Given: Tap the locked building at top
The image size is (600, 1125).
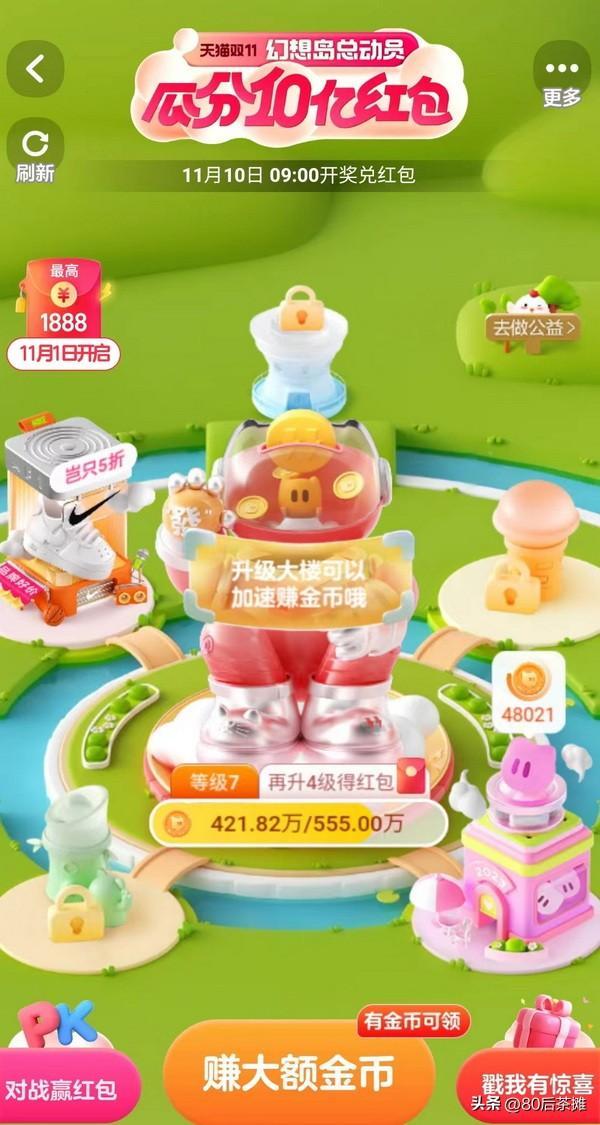Looking at the screenshot, I should [298, 350].
